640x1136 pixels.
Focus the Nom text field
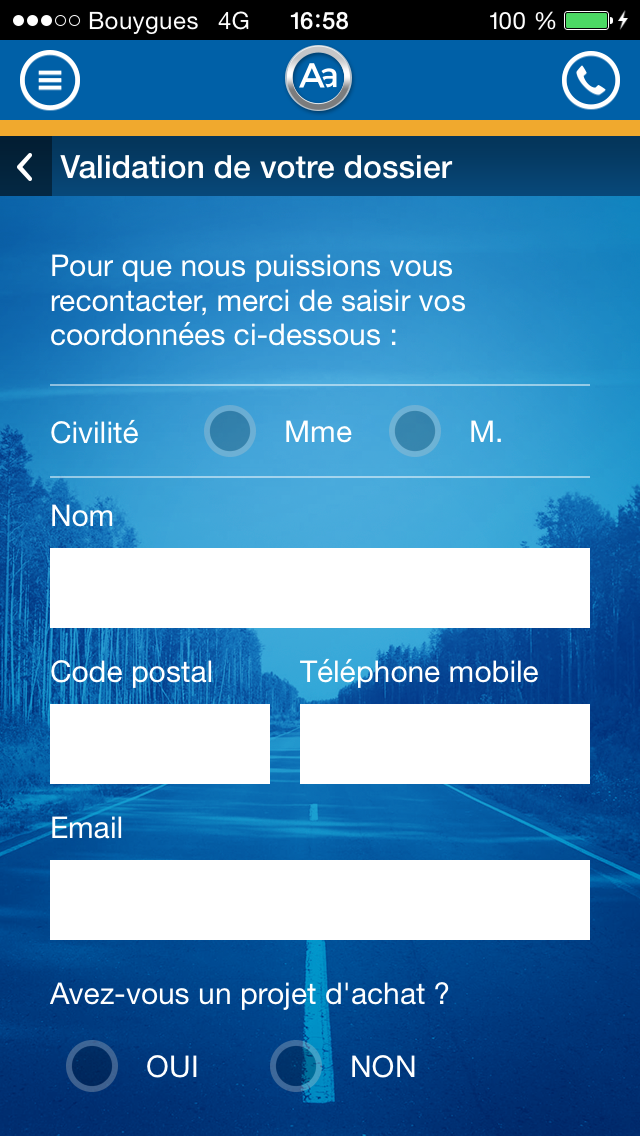[320, 588]
